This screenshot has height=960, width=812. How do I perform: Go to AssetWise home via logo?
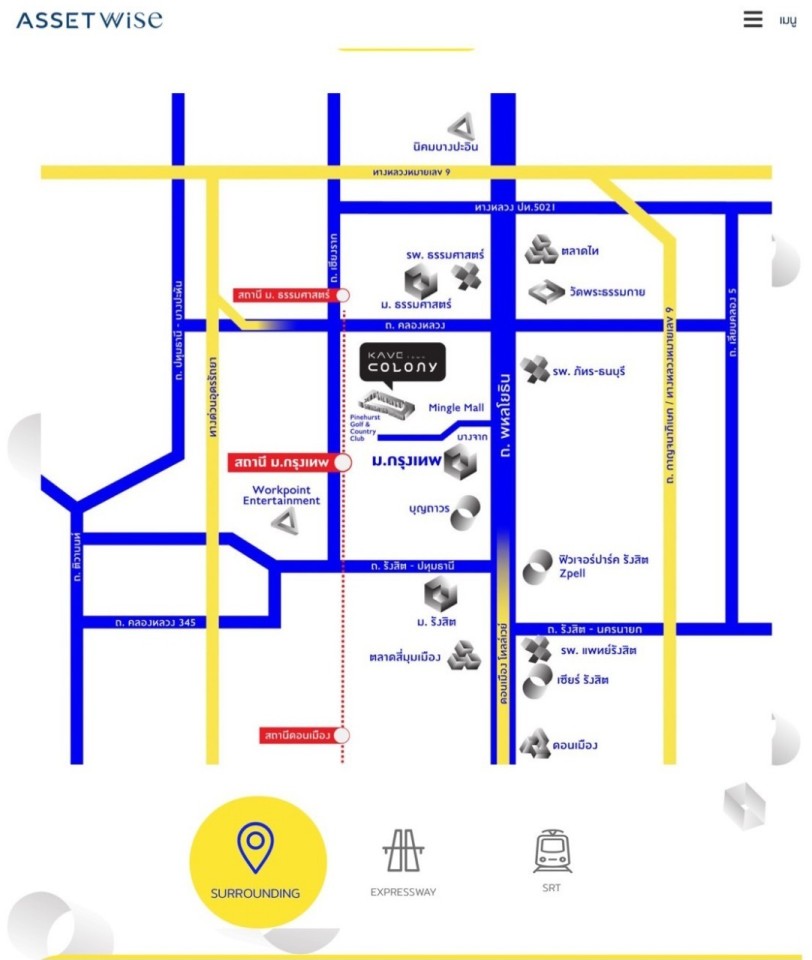[89, 20]
